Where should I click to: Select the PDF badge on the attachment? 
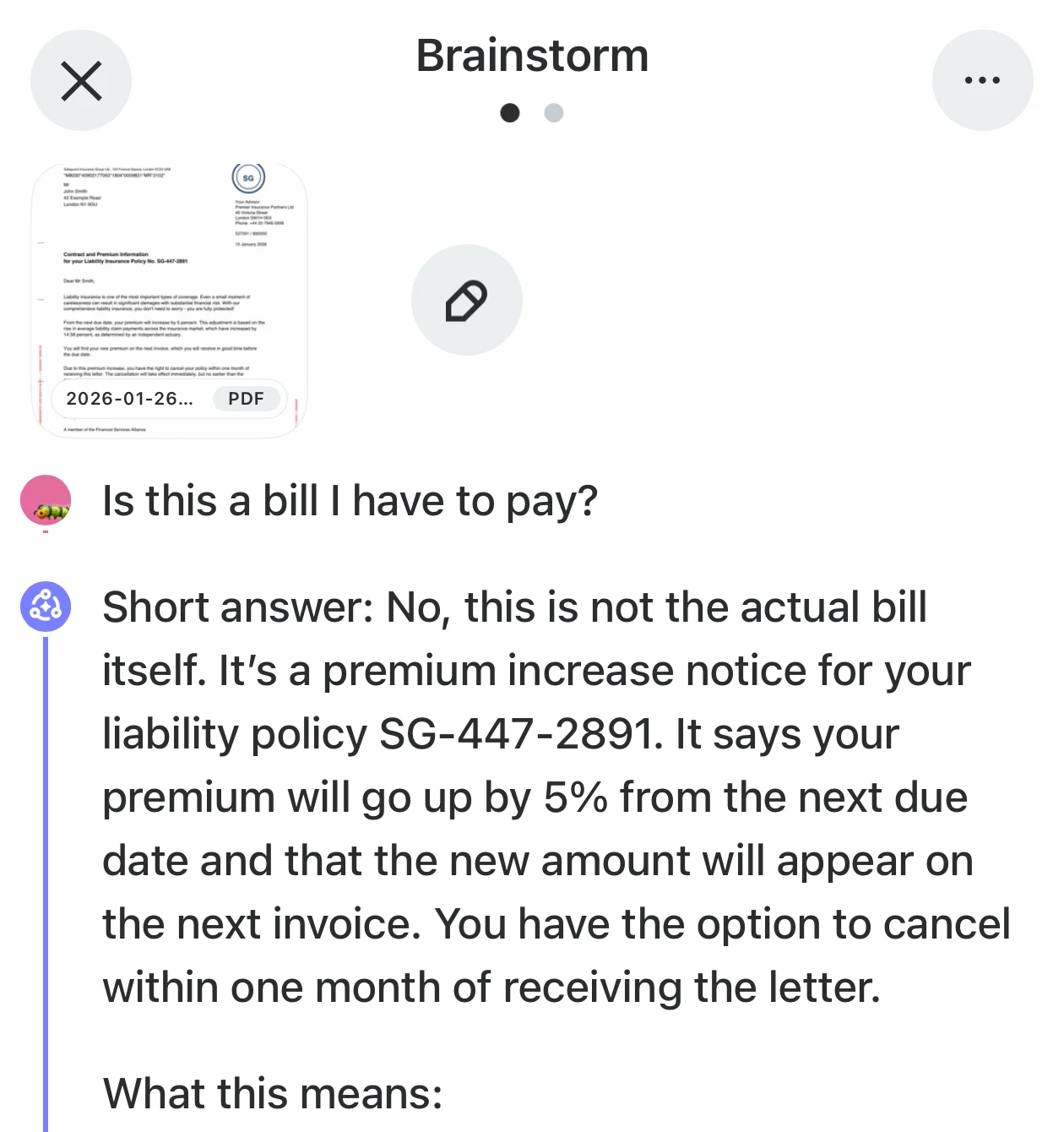(x=246, y=399)
